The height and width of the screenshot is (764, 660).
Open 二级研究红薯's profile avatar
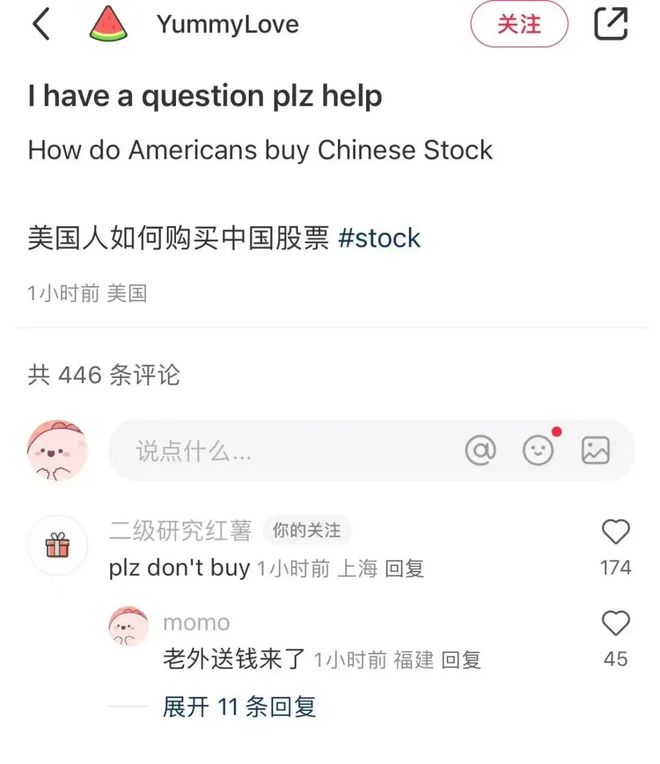pos(57,545)
